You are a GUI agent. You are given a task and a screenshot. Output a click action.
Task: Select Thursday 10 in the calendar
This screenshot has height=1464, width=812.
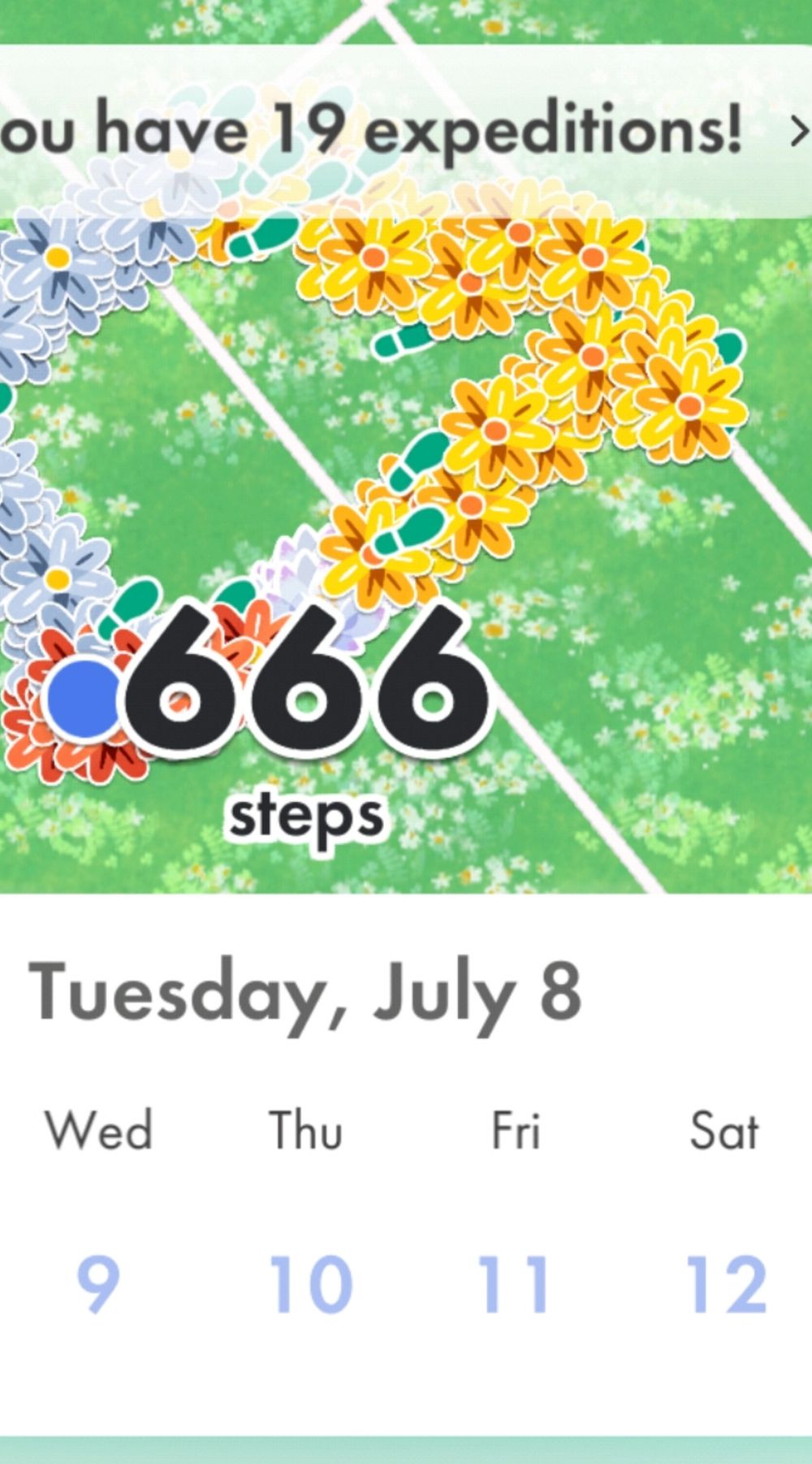pos(310,1284)
